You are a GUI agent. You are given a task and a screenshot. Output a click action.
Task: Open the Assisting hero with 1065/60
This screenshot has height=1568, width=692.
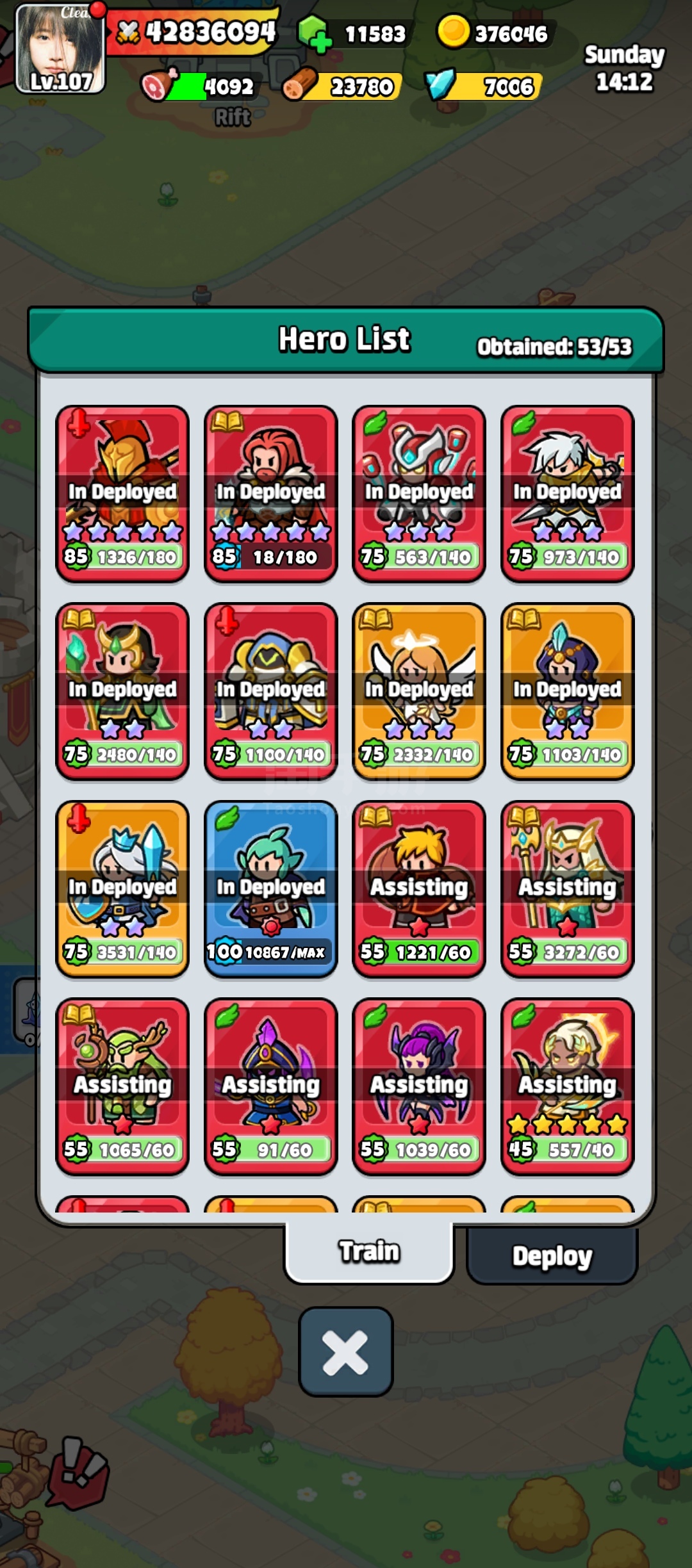coord(122,1086)
